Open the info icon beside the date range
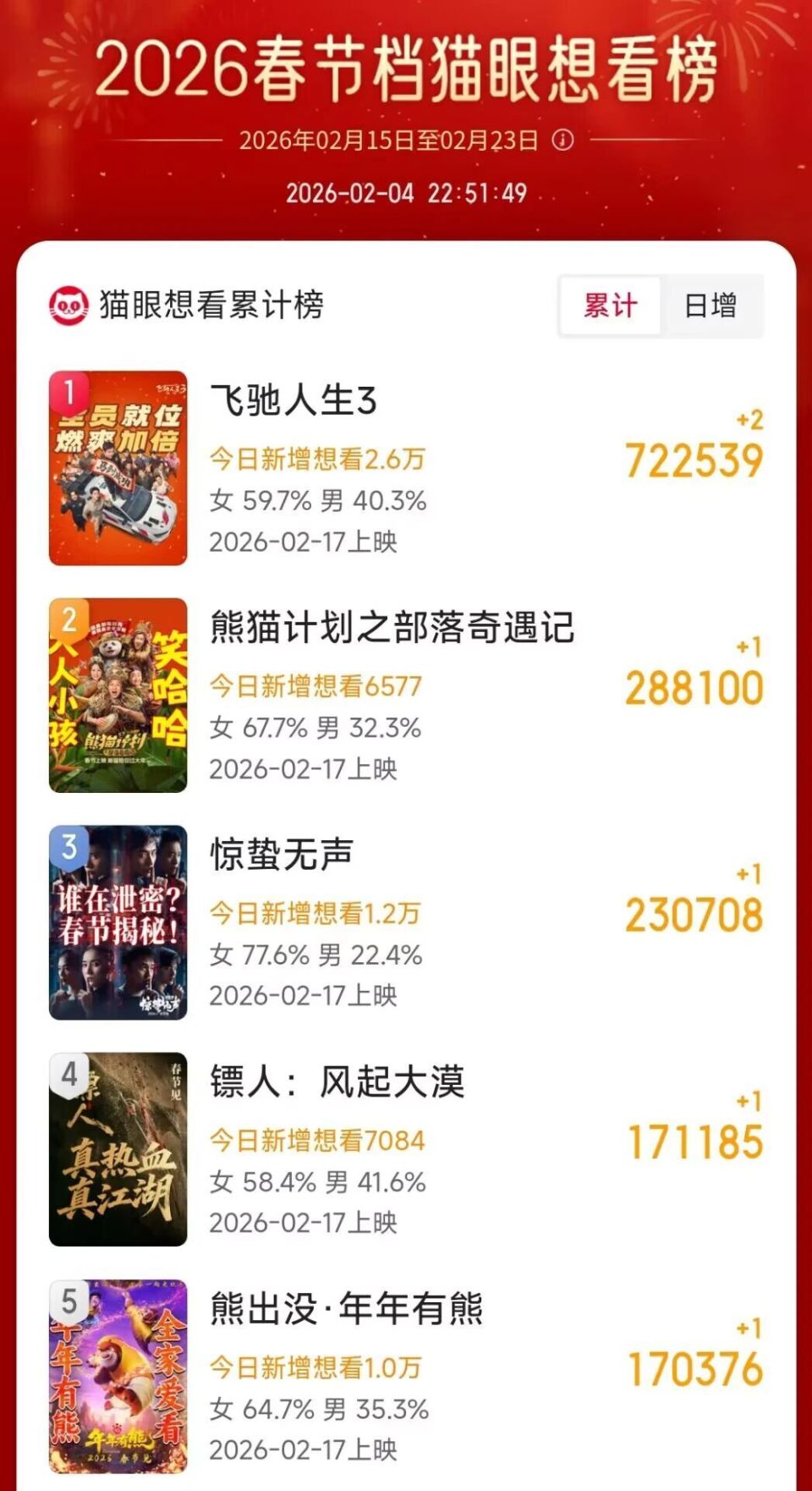The image size is (812, 1491). [563, 140]
